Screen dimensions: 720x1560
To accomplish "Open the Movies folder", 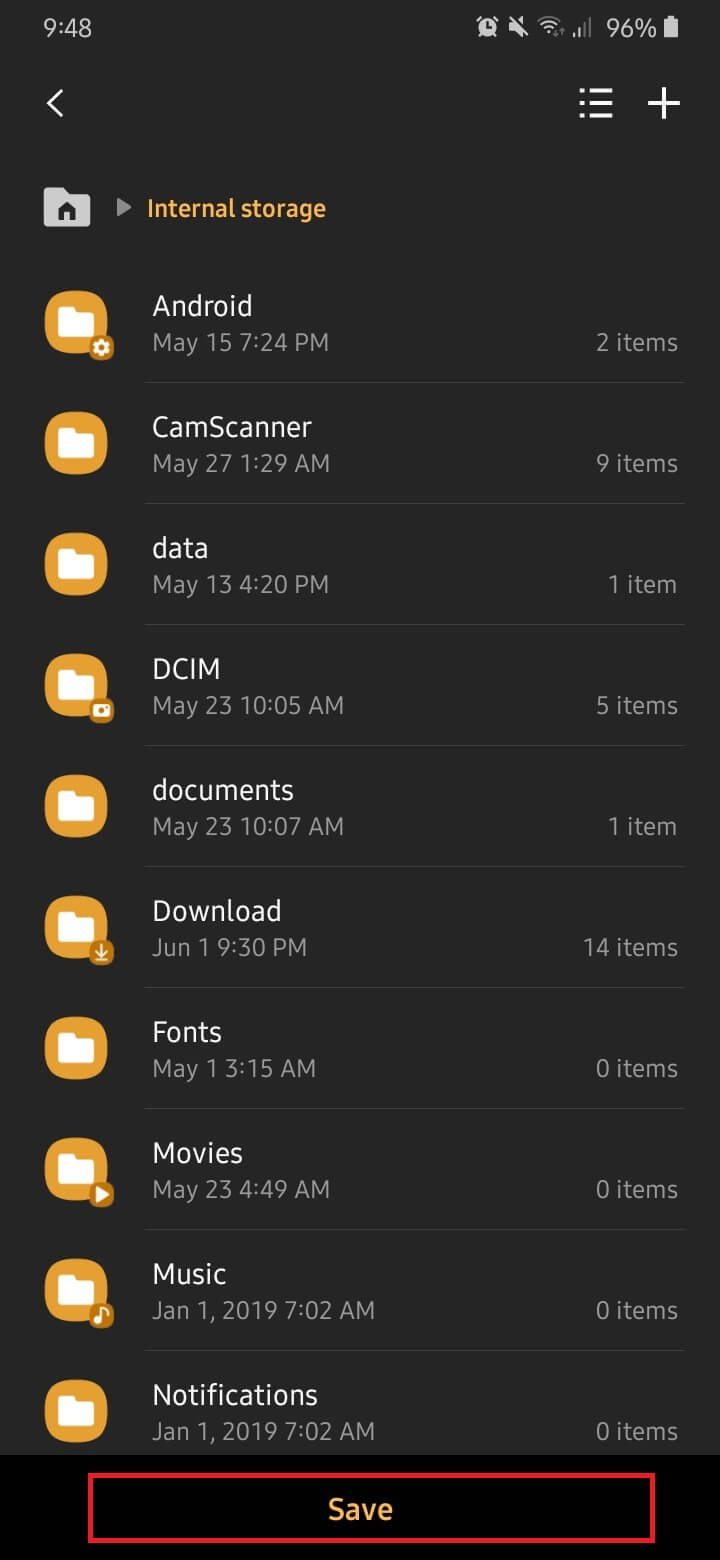I will (360, 1170).
